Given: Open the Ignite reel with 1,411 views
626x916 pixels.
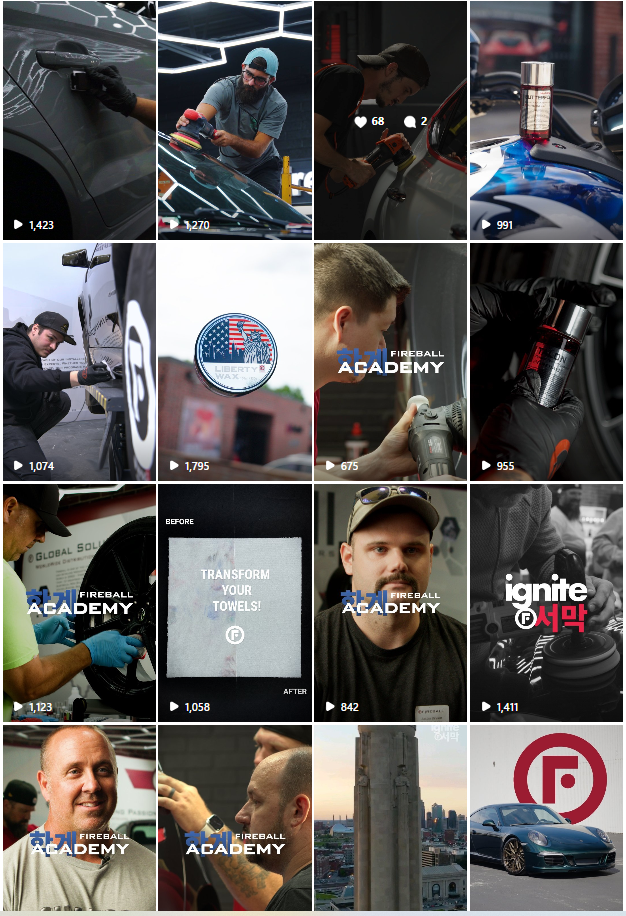Looking at the screenshot, I should point(546,602).
